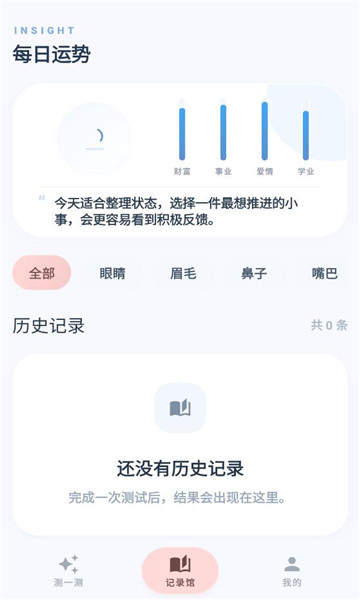Filter records by 眼睛
Viewport: 360px width, 600px height.
point(112,272)
